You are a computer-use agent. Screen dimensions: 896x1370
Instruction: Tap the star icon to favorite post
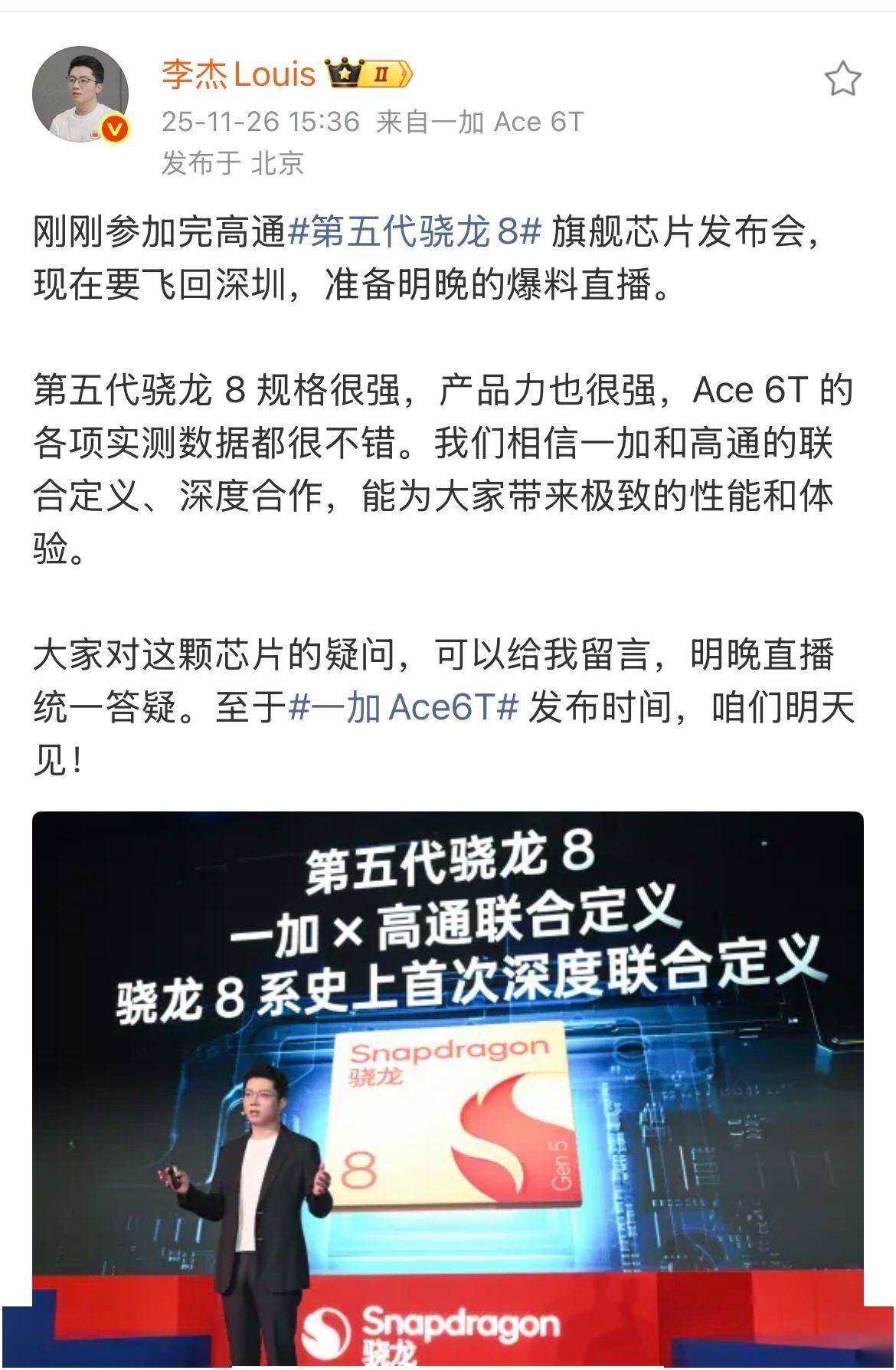[842, 79]
